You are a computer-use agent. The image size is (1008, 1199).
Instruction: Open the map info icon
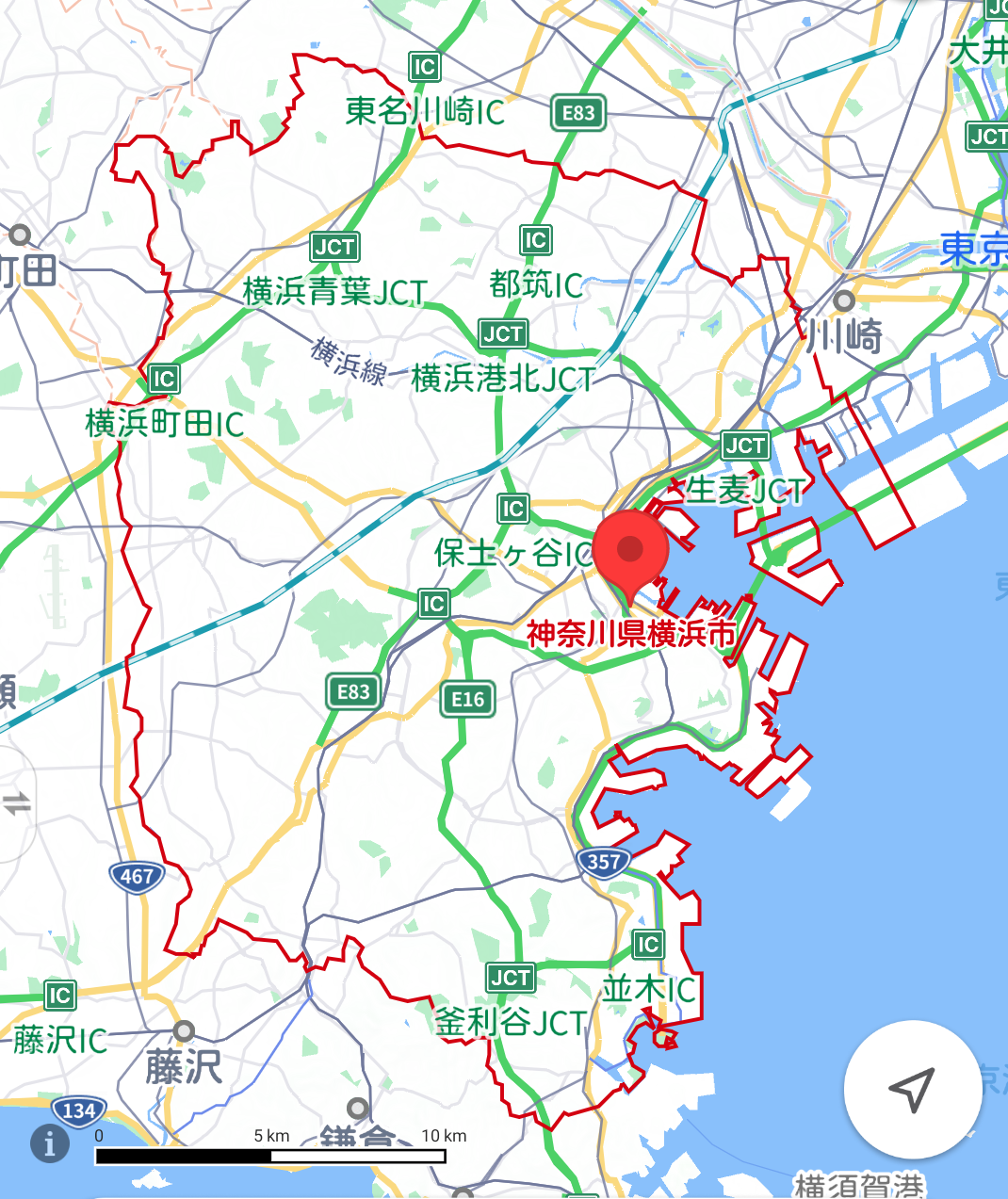pyautogui.click(x=49, y=1143)
